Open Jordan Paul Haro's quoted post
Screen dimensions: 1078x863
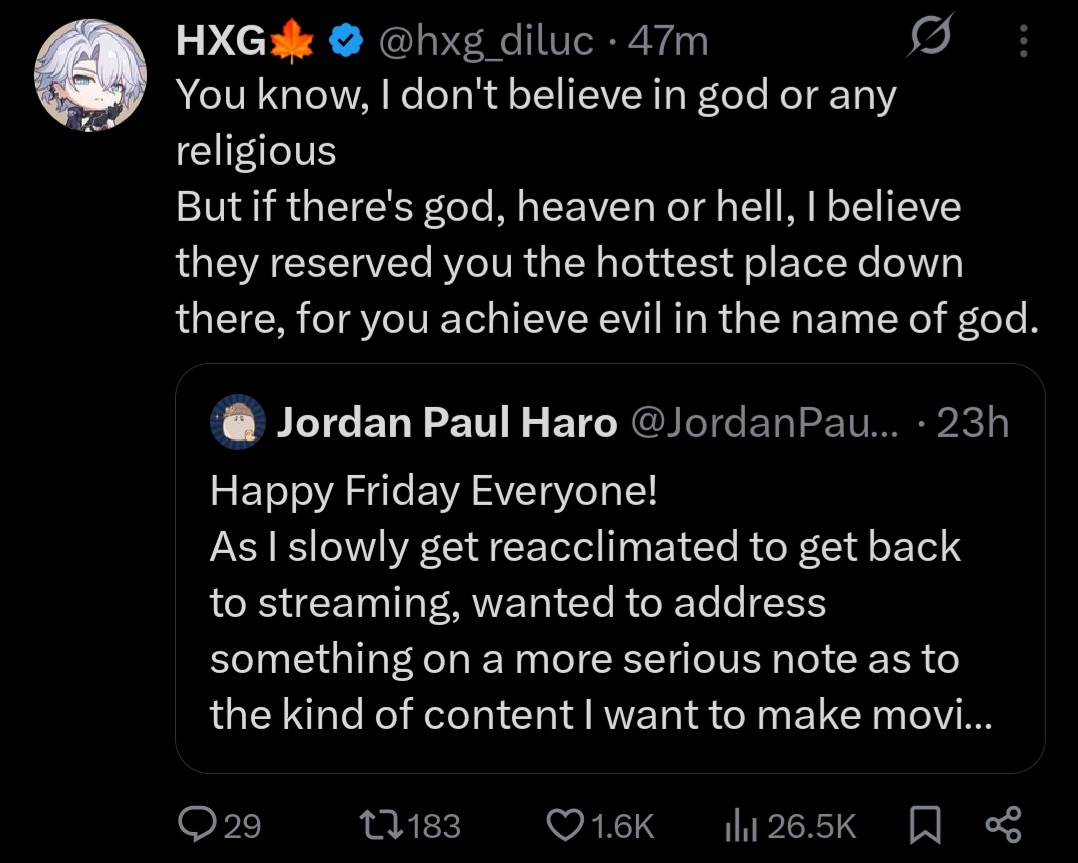pos(610,600)
